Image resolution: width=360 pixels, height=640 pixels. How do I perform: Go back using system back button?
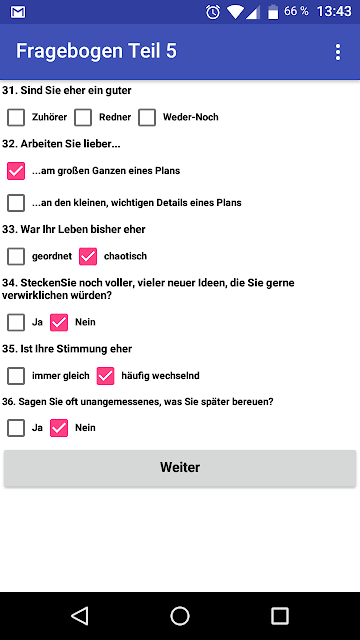80,616
